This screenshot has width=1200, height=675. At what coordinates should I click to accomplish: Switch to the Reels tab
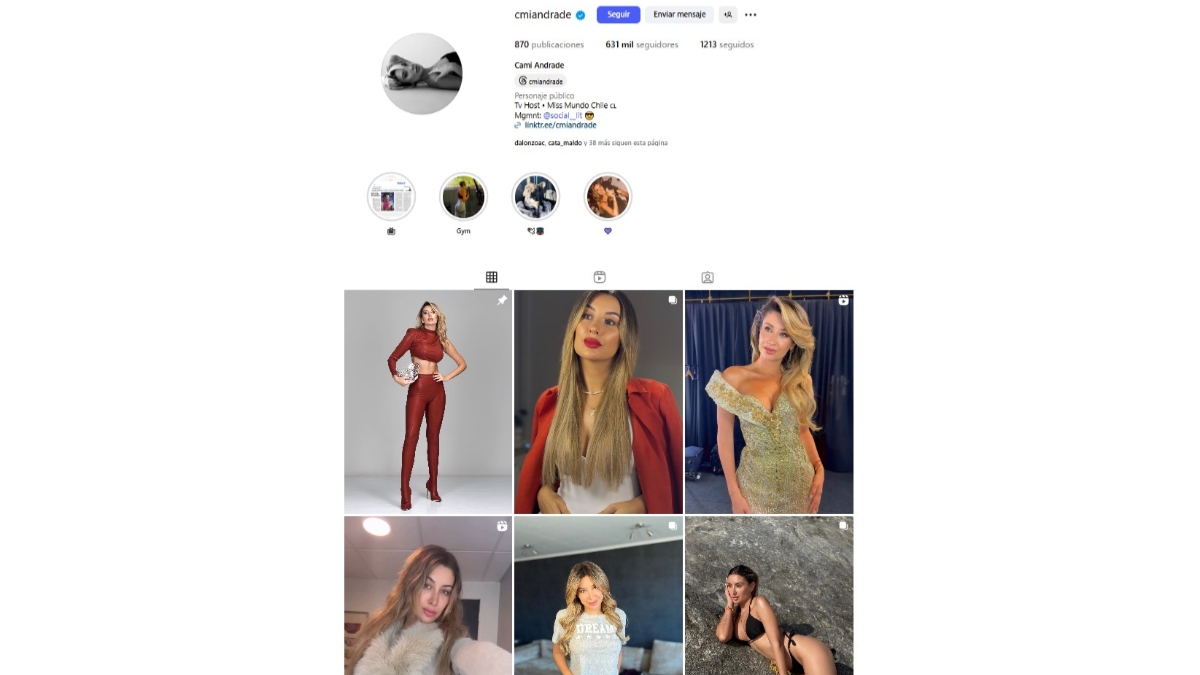tap(599, 277)
